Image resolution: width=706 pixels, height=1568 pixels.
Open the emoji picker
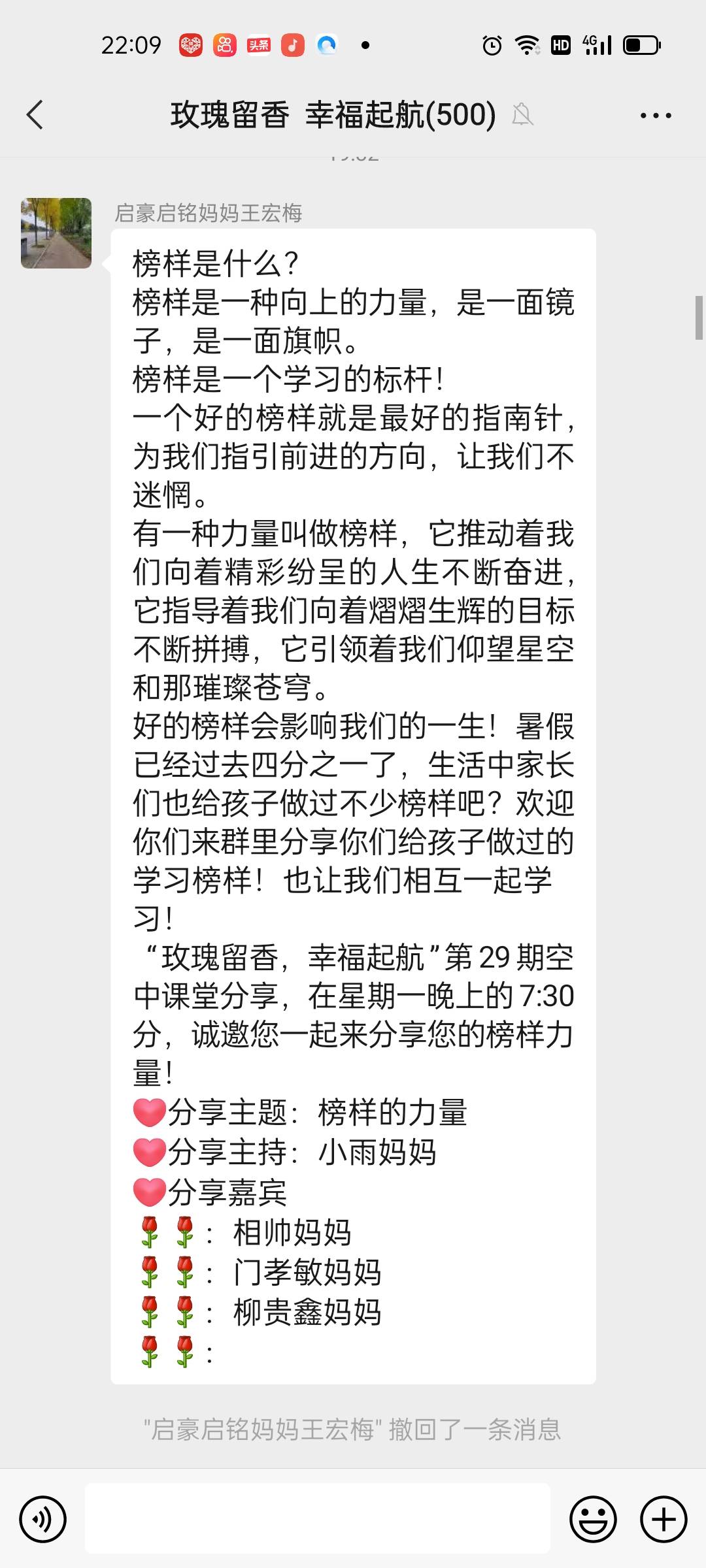[x=594, y=1519]
